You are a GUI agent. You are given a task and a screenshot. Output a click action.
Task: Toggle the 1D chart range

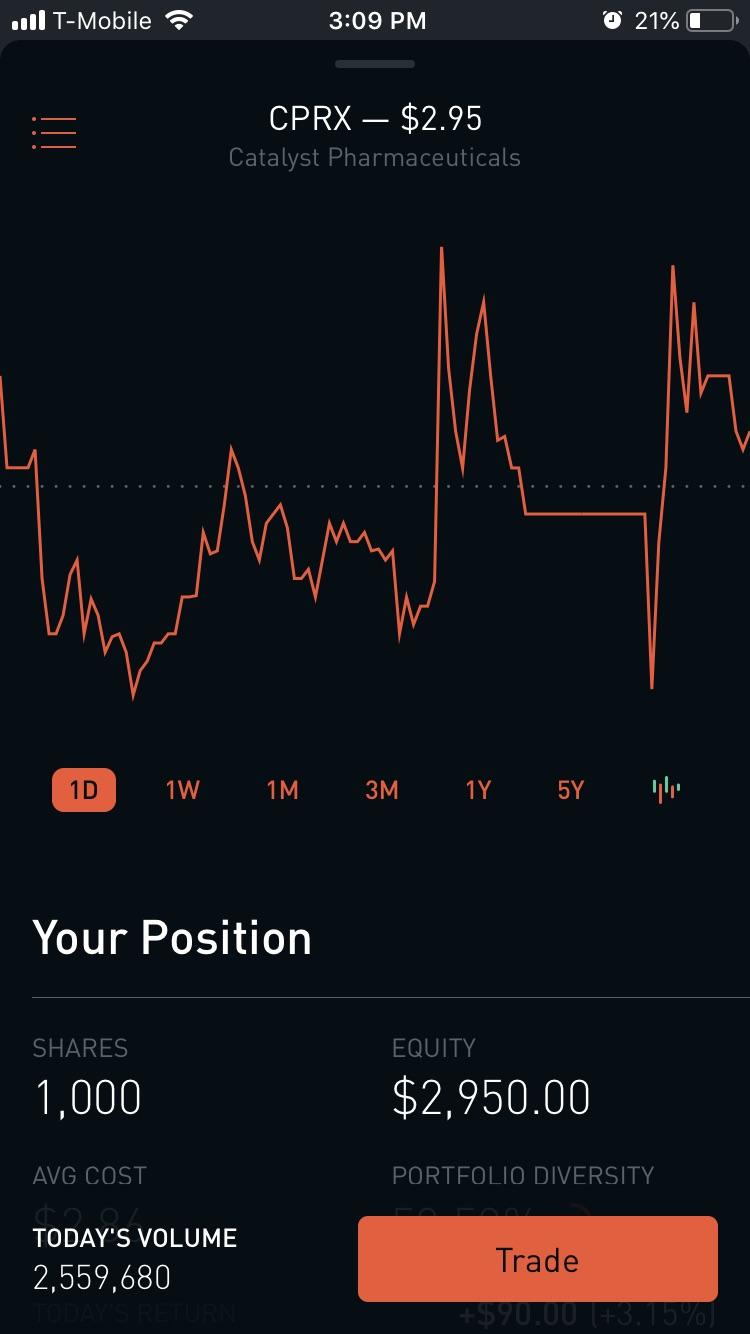pyautogui.click(x=84, y=790)
